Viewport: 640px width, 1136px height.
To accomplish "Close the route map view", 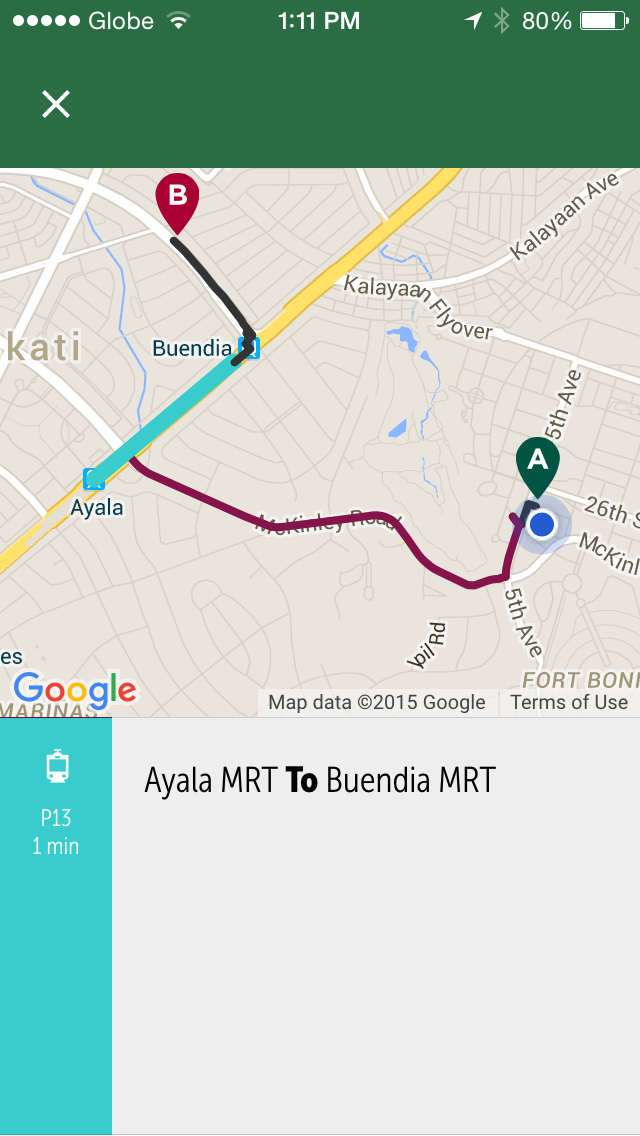I will point(56,104).
